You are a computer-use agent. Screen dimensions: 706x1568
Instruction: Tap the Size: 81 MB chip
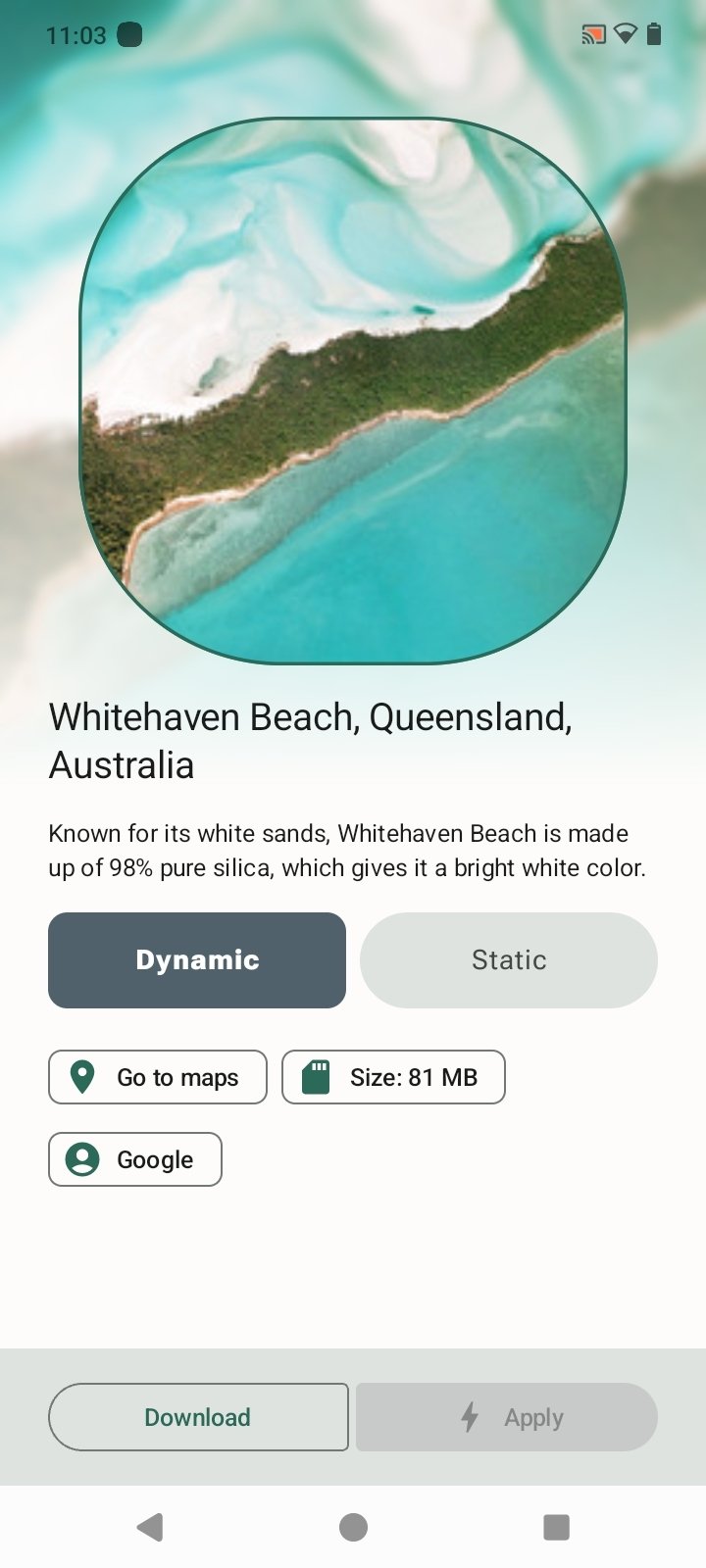[393, 1077]
